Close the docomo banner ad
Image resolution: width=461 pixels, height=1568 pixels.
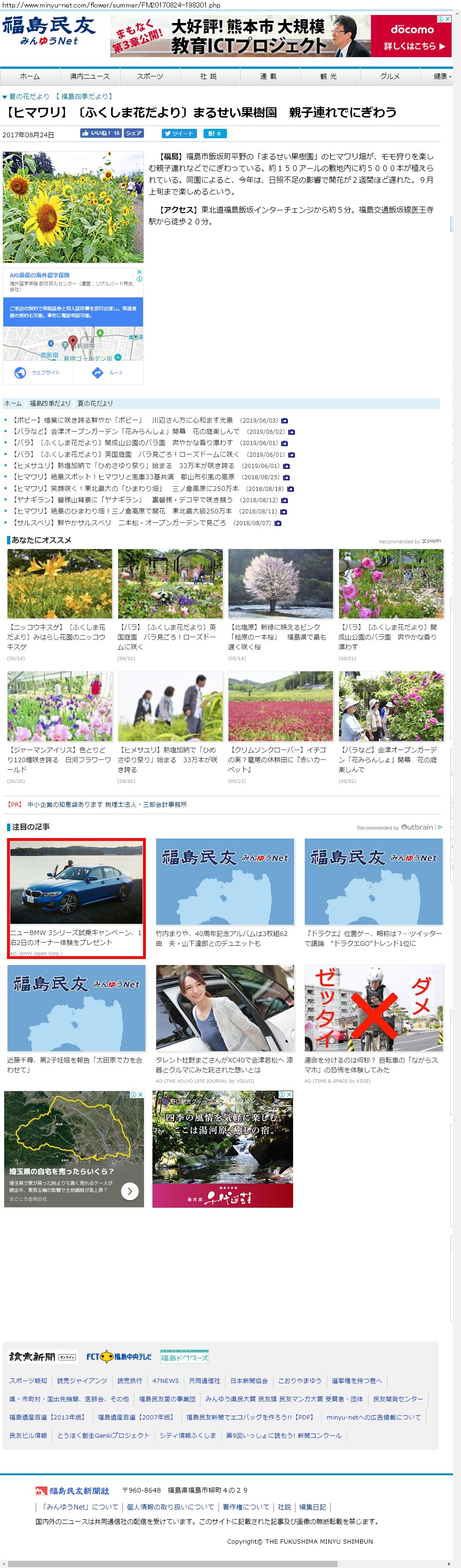(x=448, y=19)
